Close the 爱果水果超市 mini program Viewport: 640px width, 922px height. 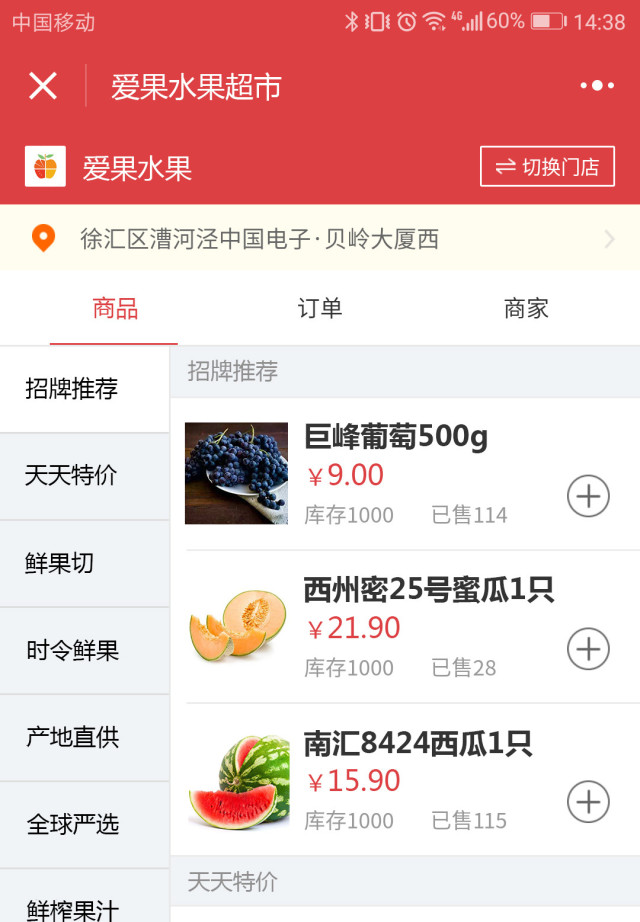(x=43, y=86)
